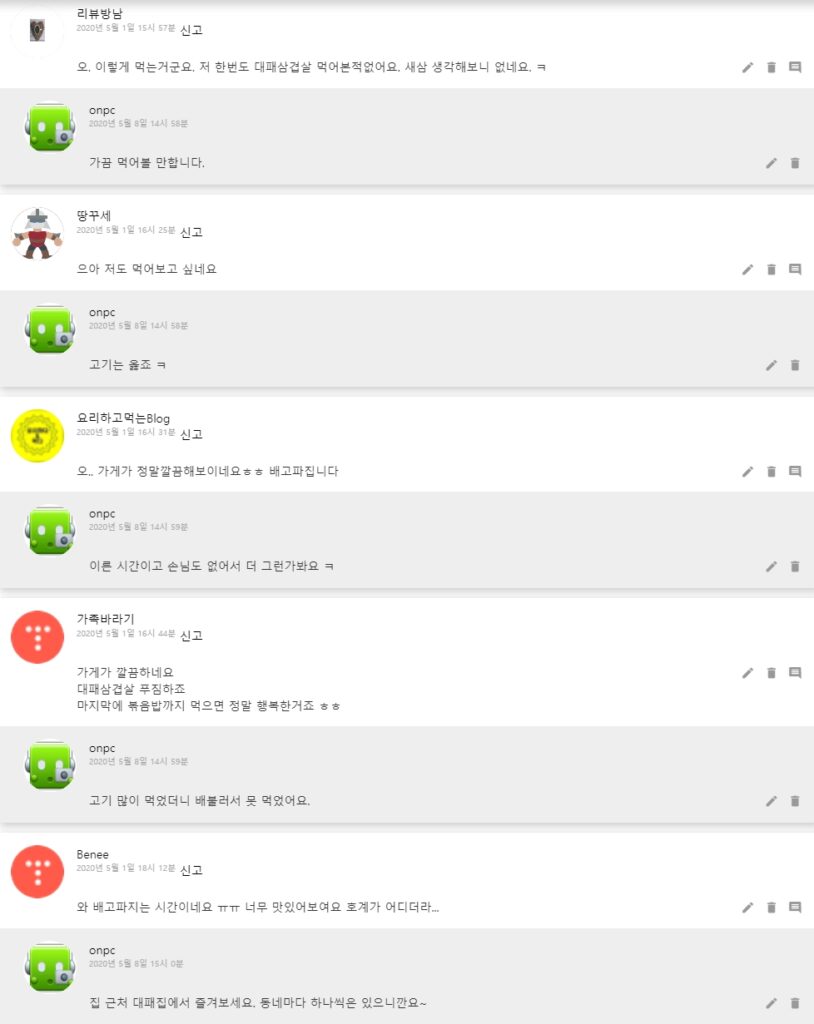814x1024 pixels.
Task: Edit 땅꾸세's comment with the pencil icon
Action: click(747, 269)
